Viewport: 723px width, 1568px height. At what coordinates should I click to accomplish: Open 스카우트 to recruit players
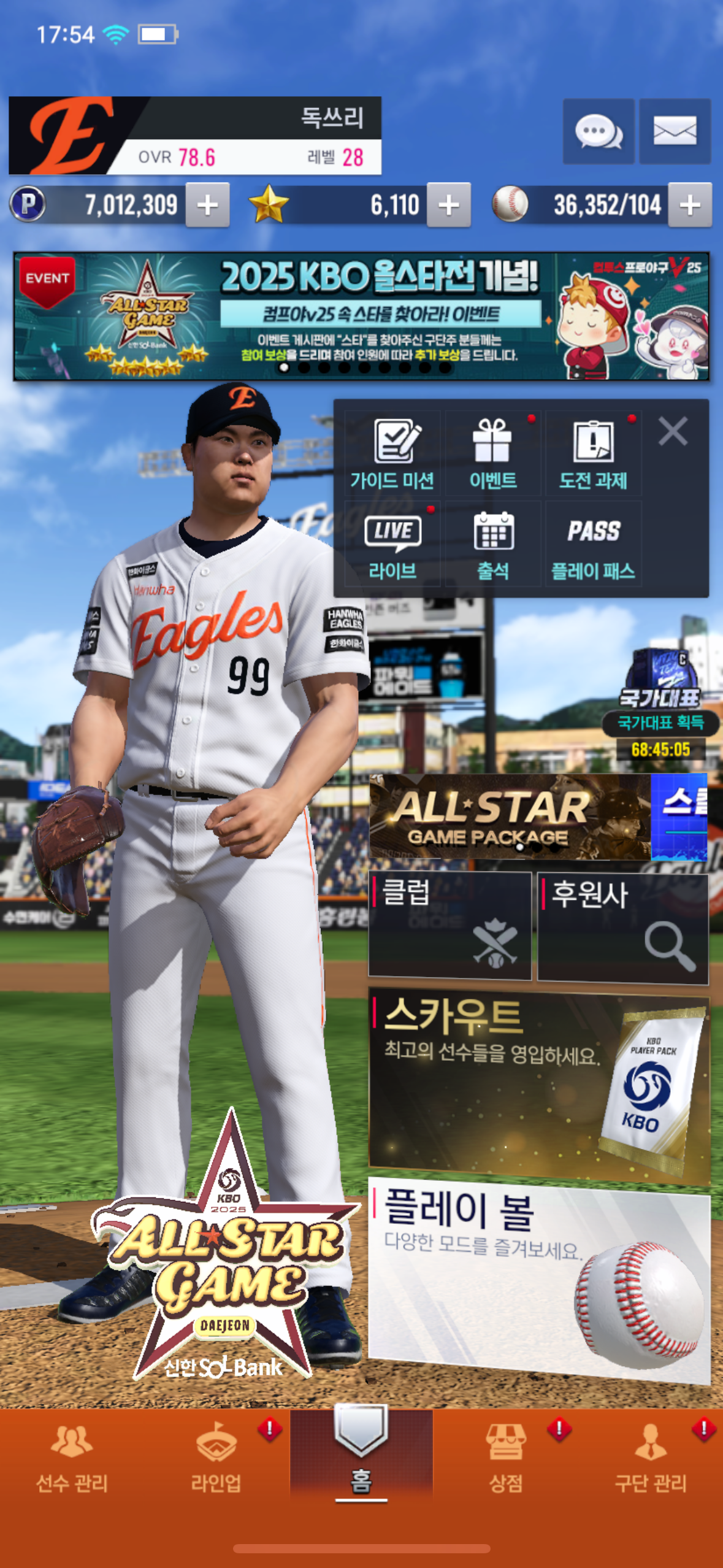tap(539, 1085)
